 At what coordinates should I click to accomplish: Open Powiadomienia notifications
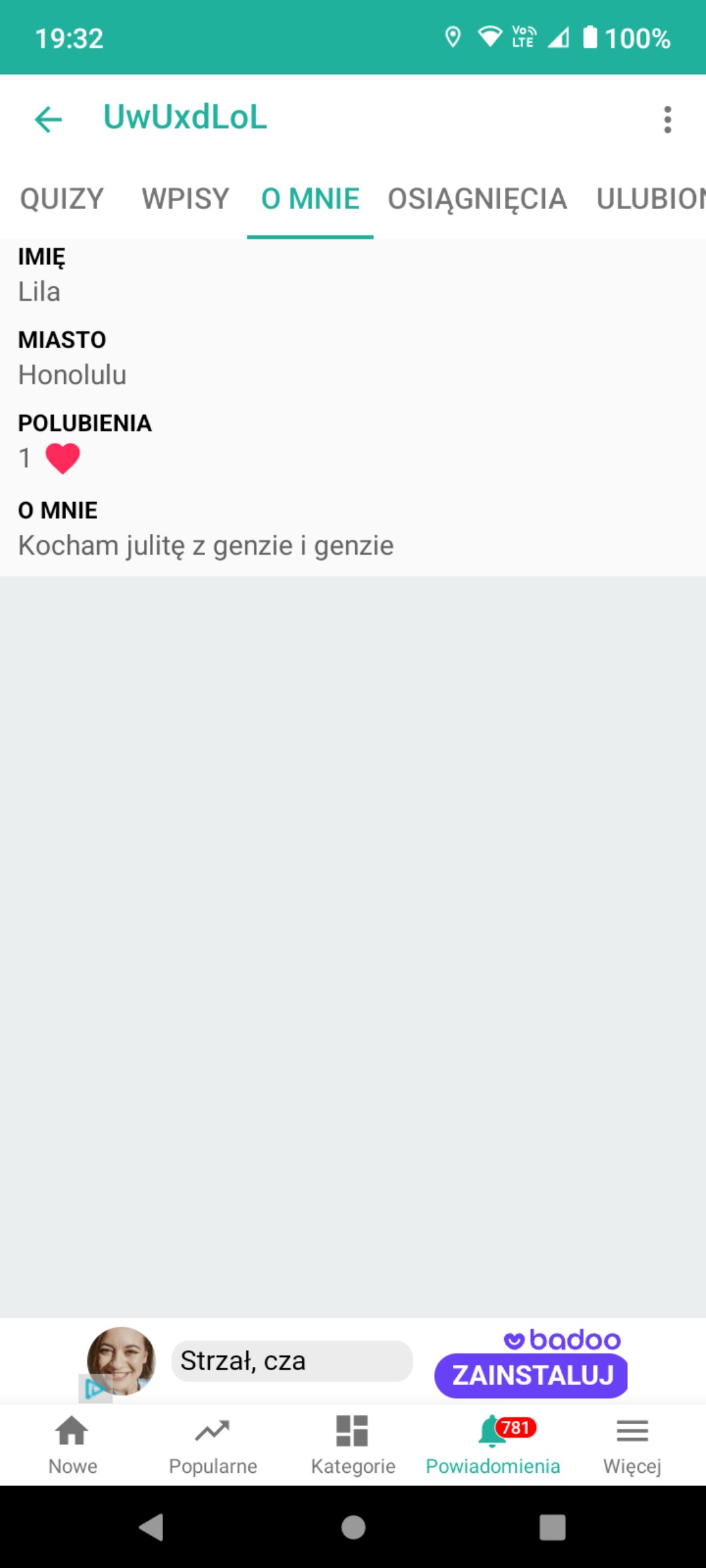(493, 1444)
